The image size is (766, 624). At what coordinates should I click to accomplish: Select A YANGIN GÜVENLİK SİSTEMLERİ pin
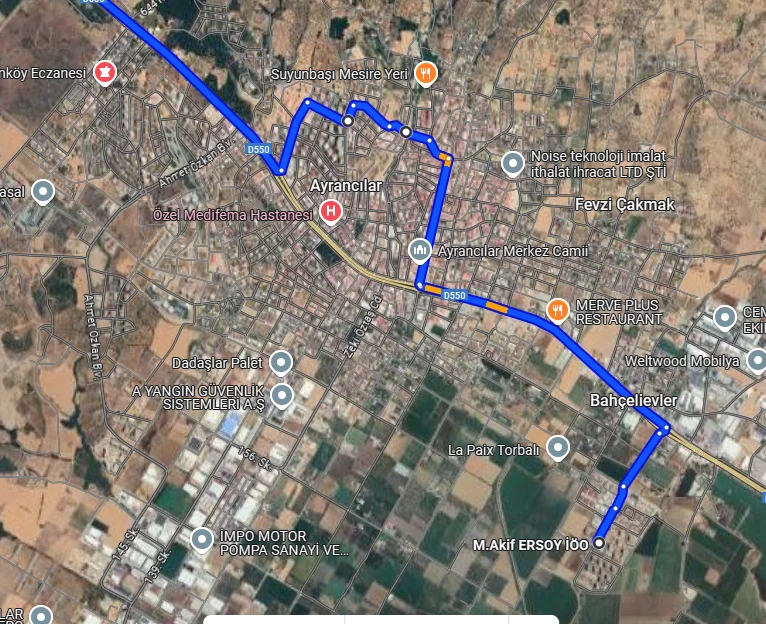coord(282,396)
